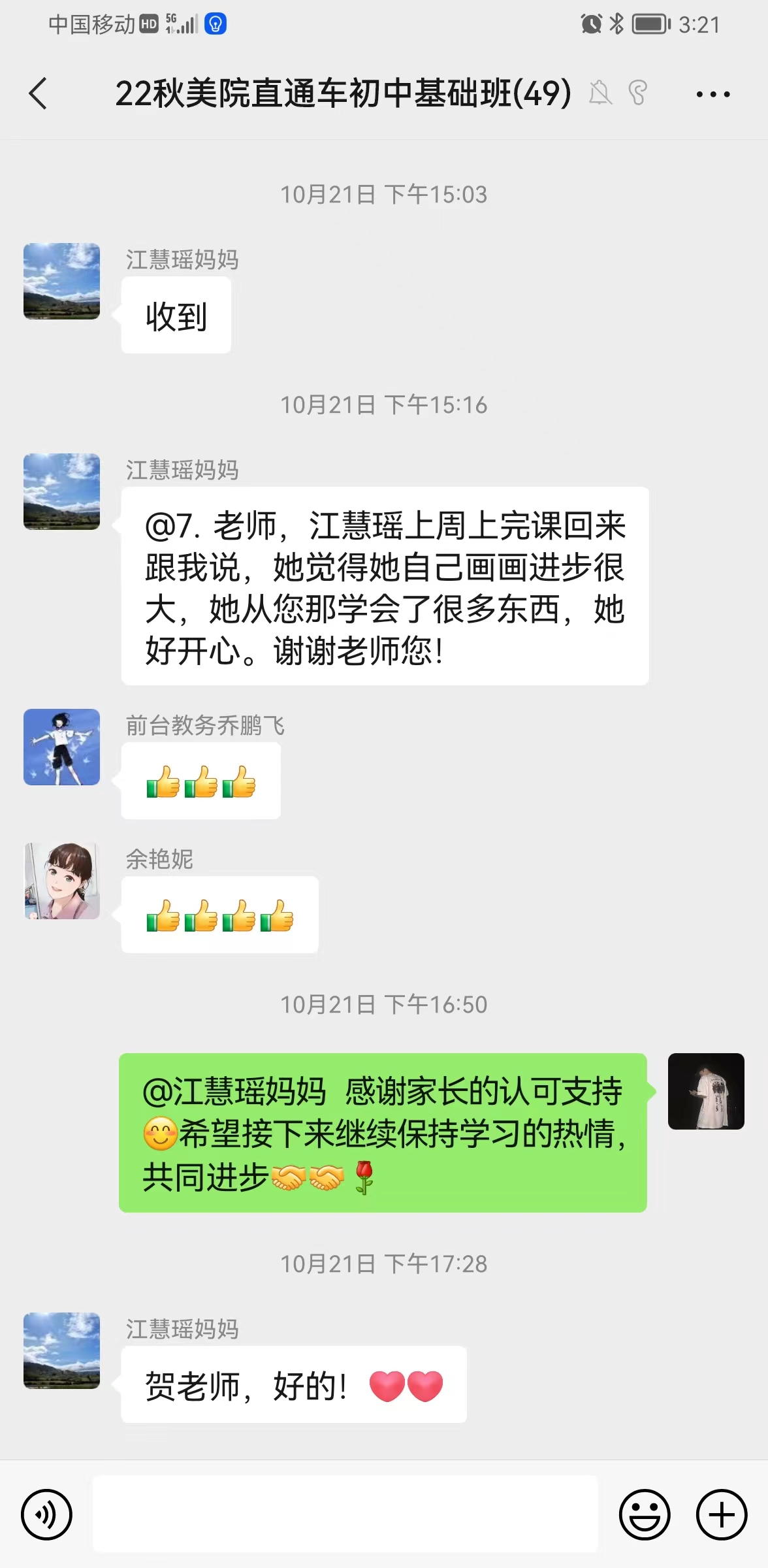Open 余艳妮's profile avatar

(62, 881)
